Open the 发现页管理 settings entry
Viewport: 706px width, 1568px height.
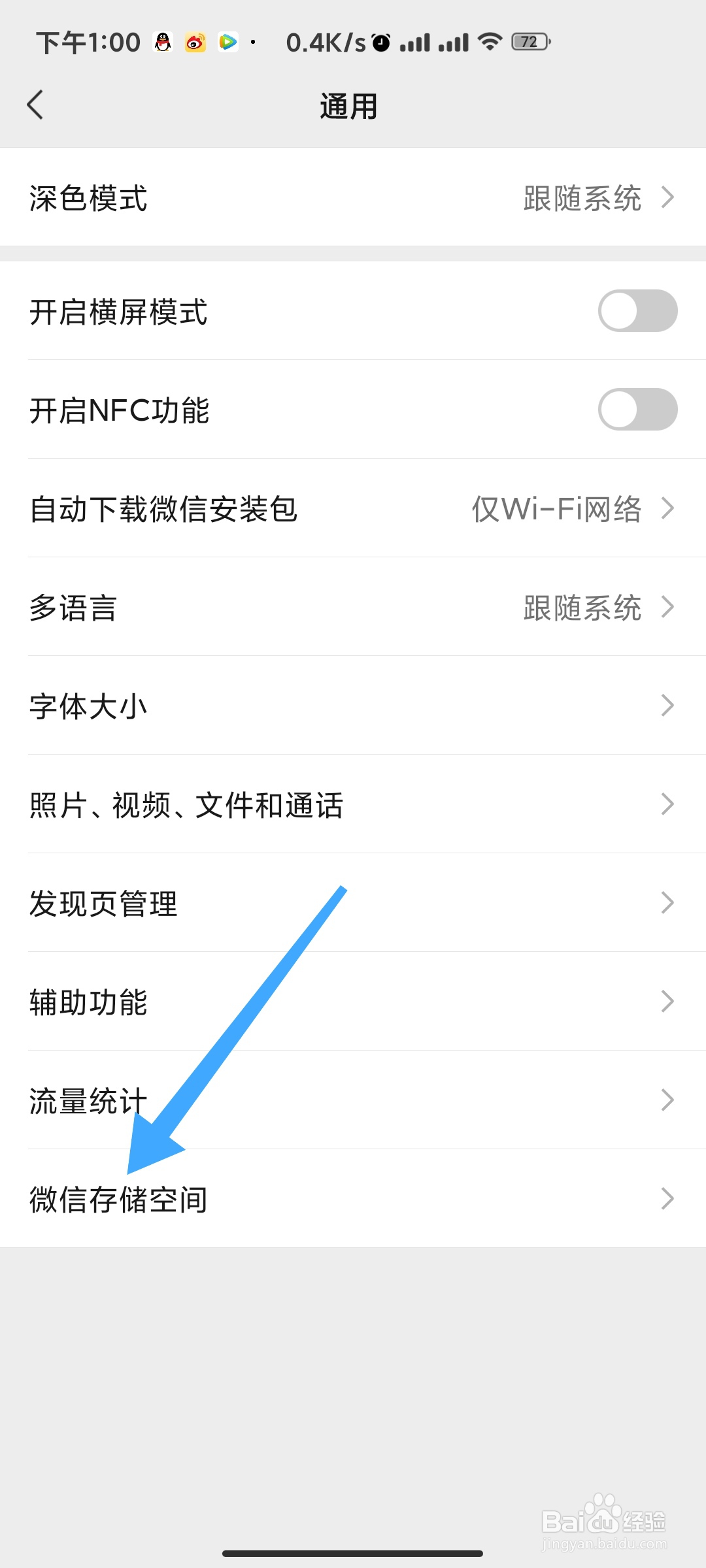[x=353, y=903]
